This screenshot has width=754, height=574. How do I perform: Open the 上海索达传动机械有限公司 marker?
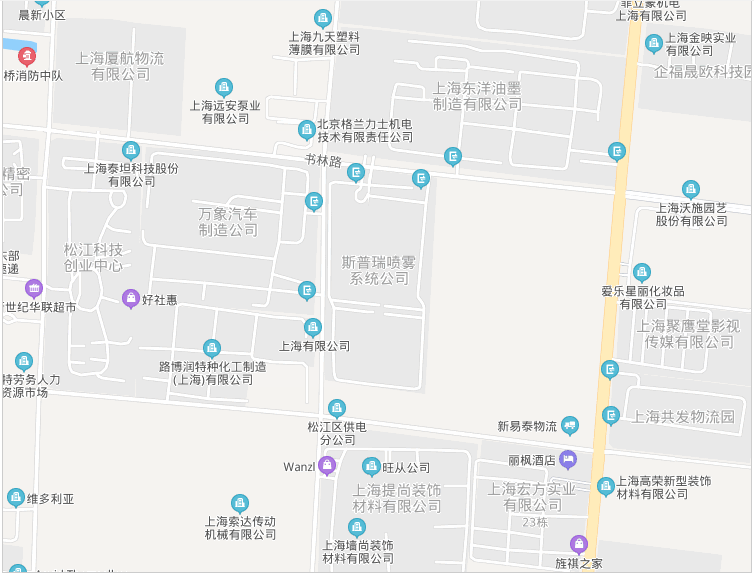click(x=240, y=503)
